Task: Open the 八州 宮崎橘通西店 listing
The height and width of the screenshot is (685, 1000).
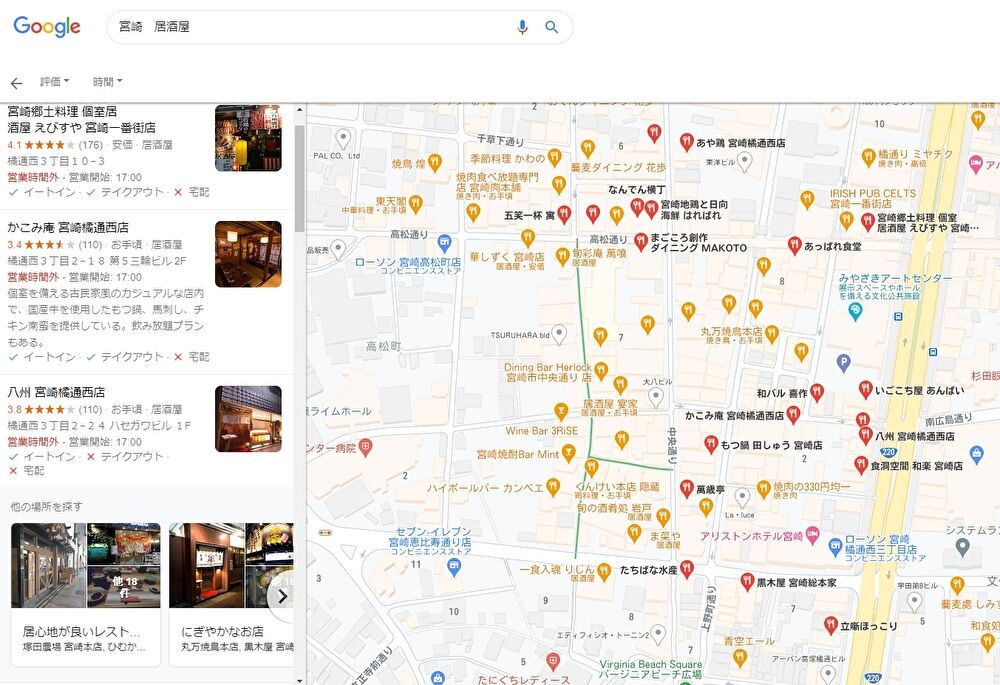Action: point(56,392)
